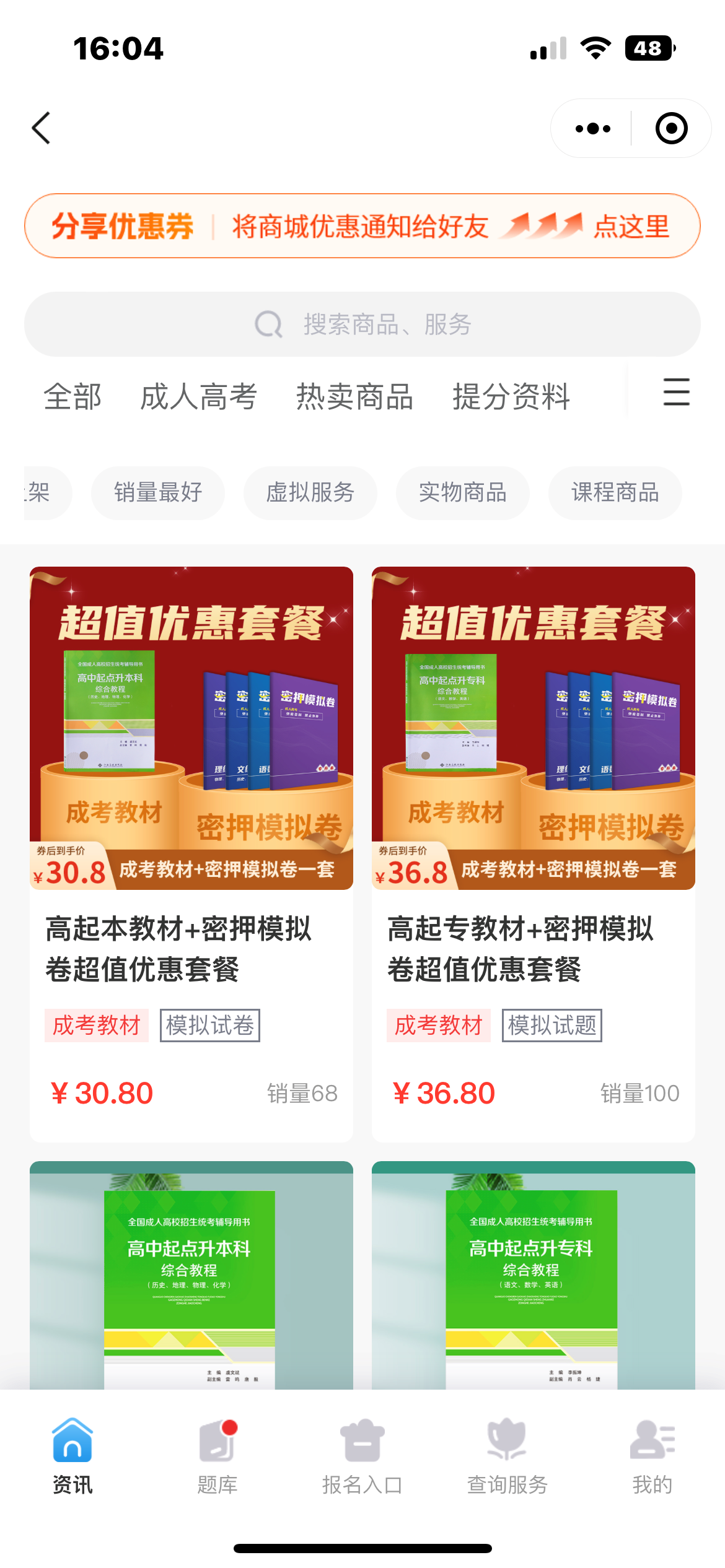
Task: Apply the 实物商品 filter chip
Action: coord(463,493)
